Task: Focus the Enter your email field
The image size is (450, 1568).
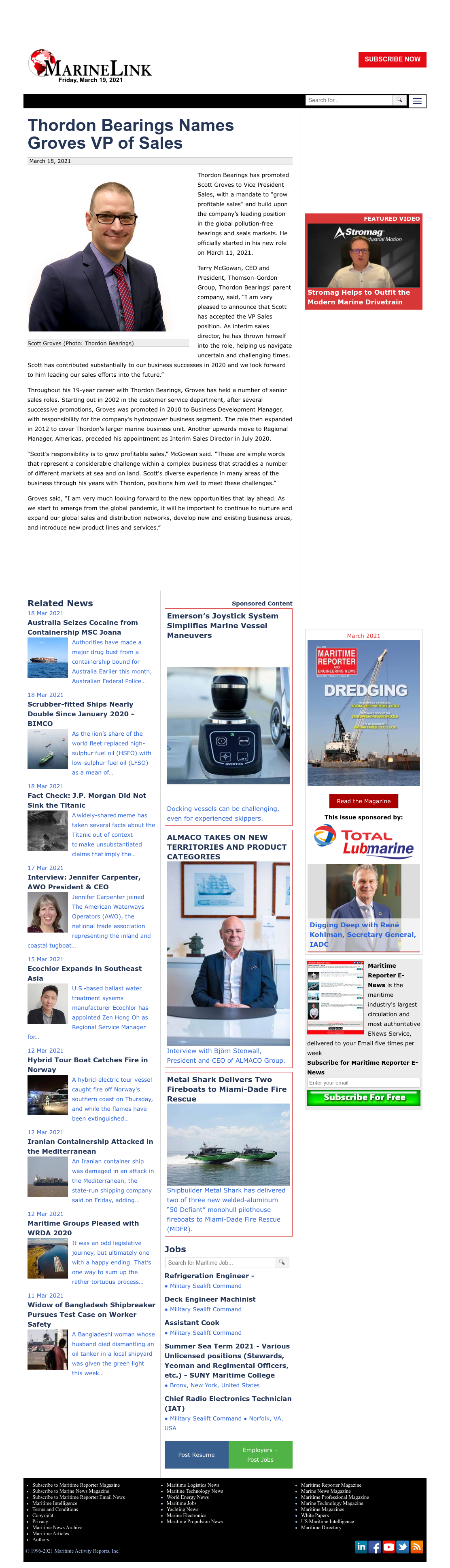Action: click(x=363, y=1083)
